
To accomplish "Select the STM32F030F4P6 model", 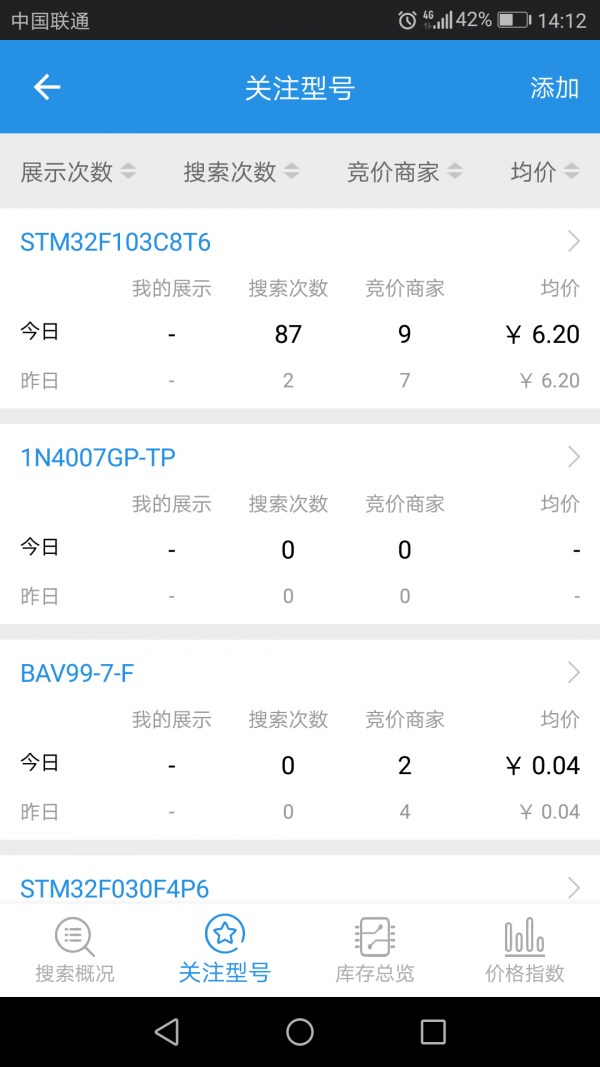I will coord(115,888).
